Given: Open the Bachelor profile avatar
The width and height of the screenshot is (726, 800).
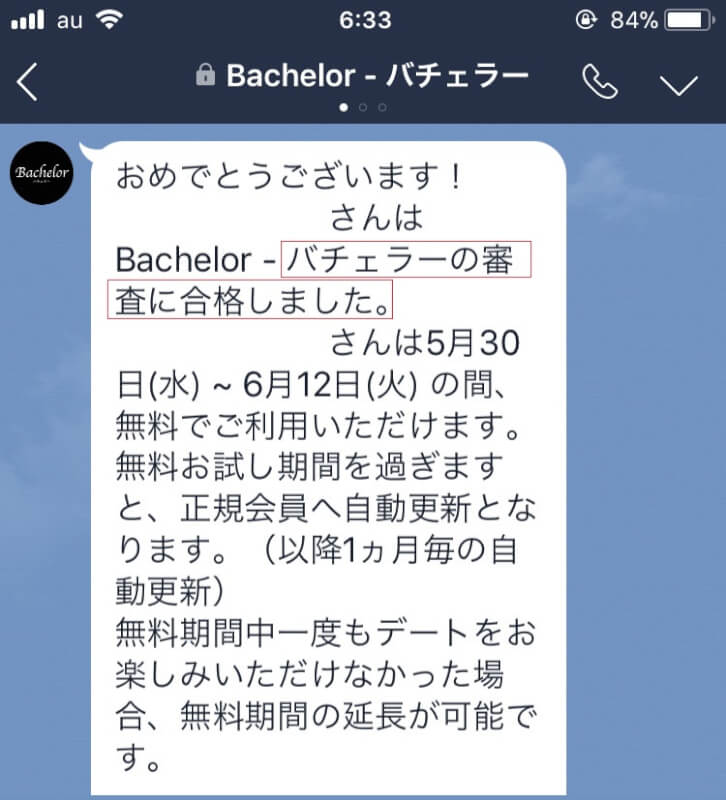Looking at the screenshot, I should pos(42,172).
